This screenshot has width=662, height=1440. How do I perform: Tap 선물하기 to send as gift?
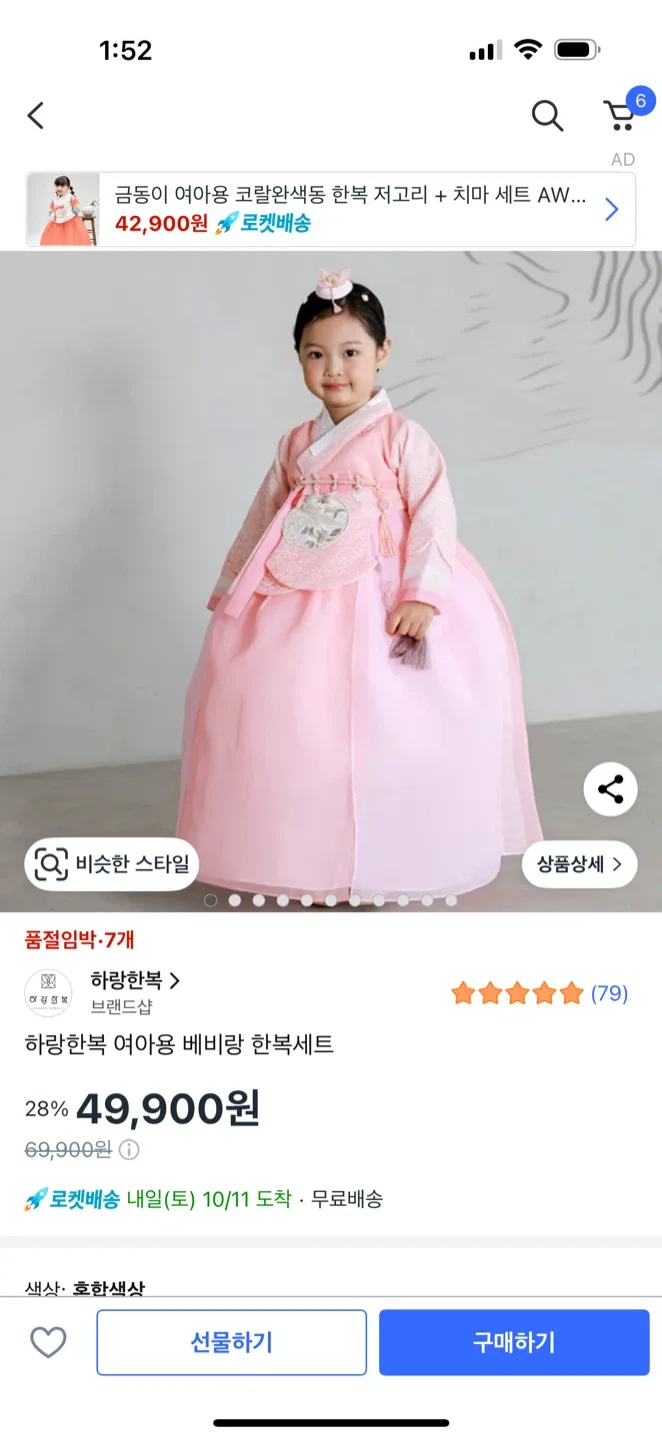pos(231,1342)
